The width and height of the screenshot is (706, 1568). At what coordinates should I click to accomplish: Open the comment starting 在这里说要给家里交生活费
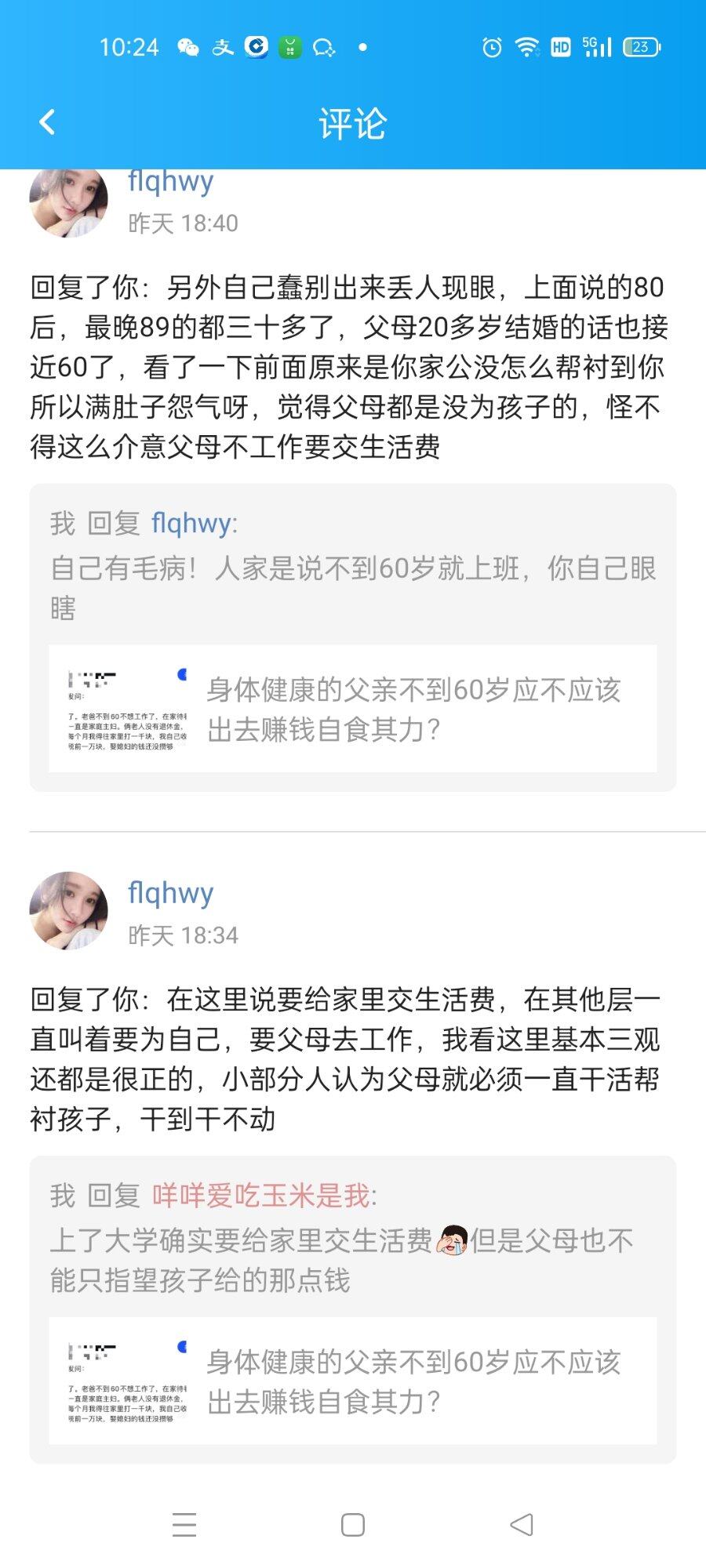[x=345, y=1058]
